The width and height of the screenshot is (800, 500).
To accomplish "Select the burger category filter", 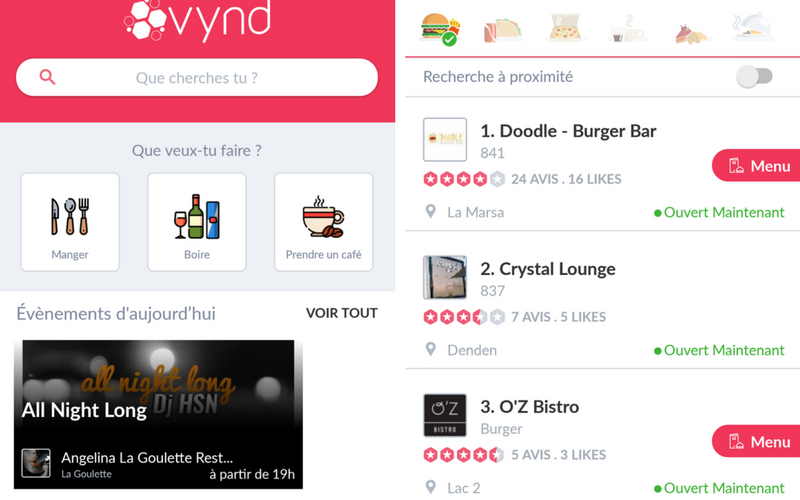I will [x=437, y=29].
